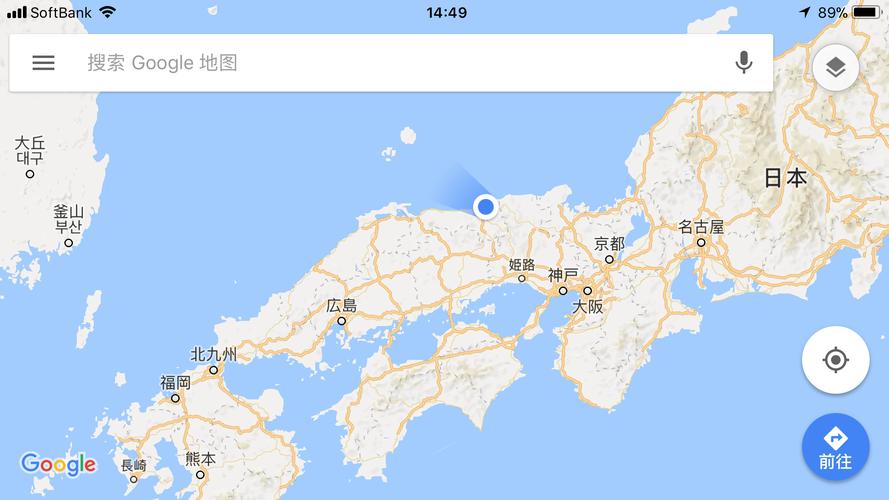Tap the blue current location dot
Viewport: 889px width, 500px height.
click(x=486, y=207)
